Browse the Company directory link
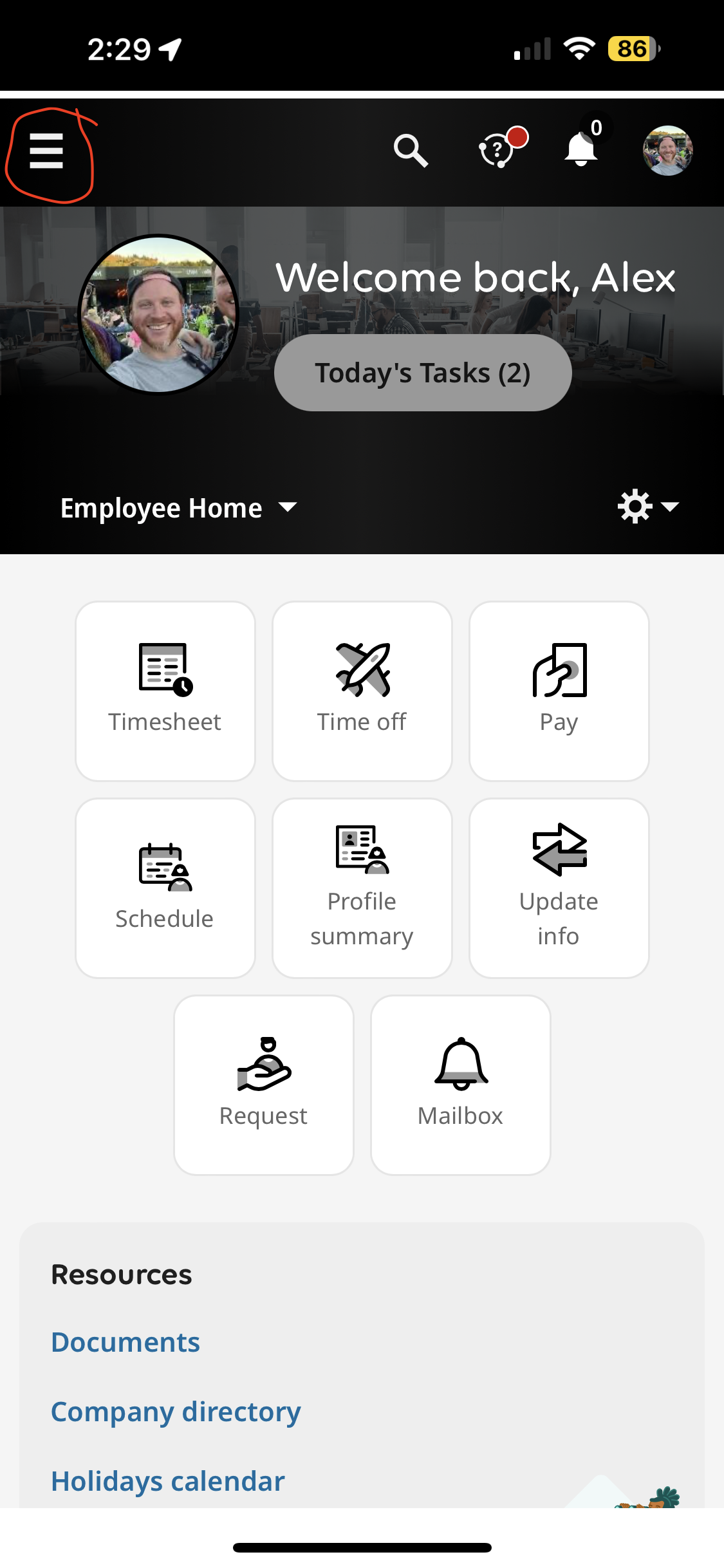This screenshot has height=1568, width=724. click(x=176, y=1412)
